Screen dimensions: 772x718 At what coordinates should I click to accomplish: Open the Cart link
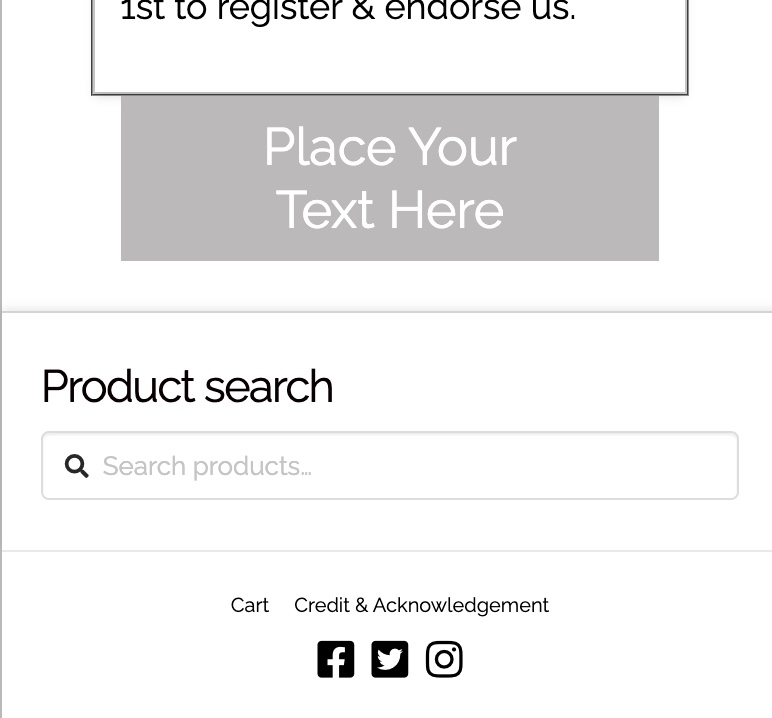tap(249, 605)
